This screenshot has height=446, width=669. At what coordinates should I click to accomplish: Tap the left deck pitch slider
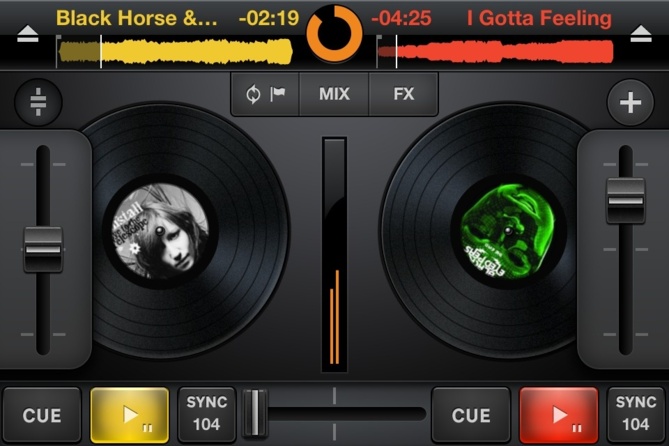tap(43, 248)
